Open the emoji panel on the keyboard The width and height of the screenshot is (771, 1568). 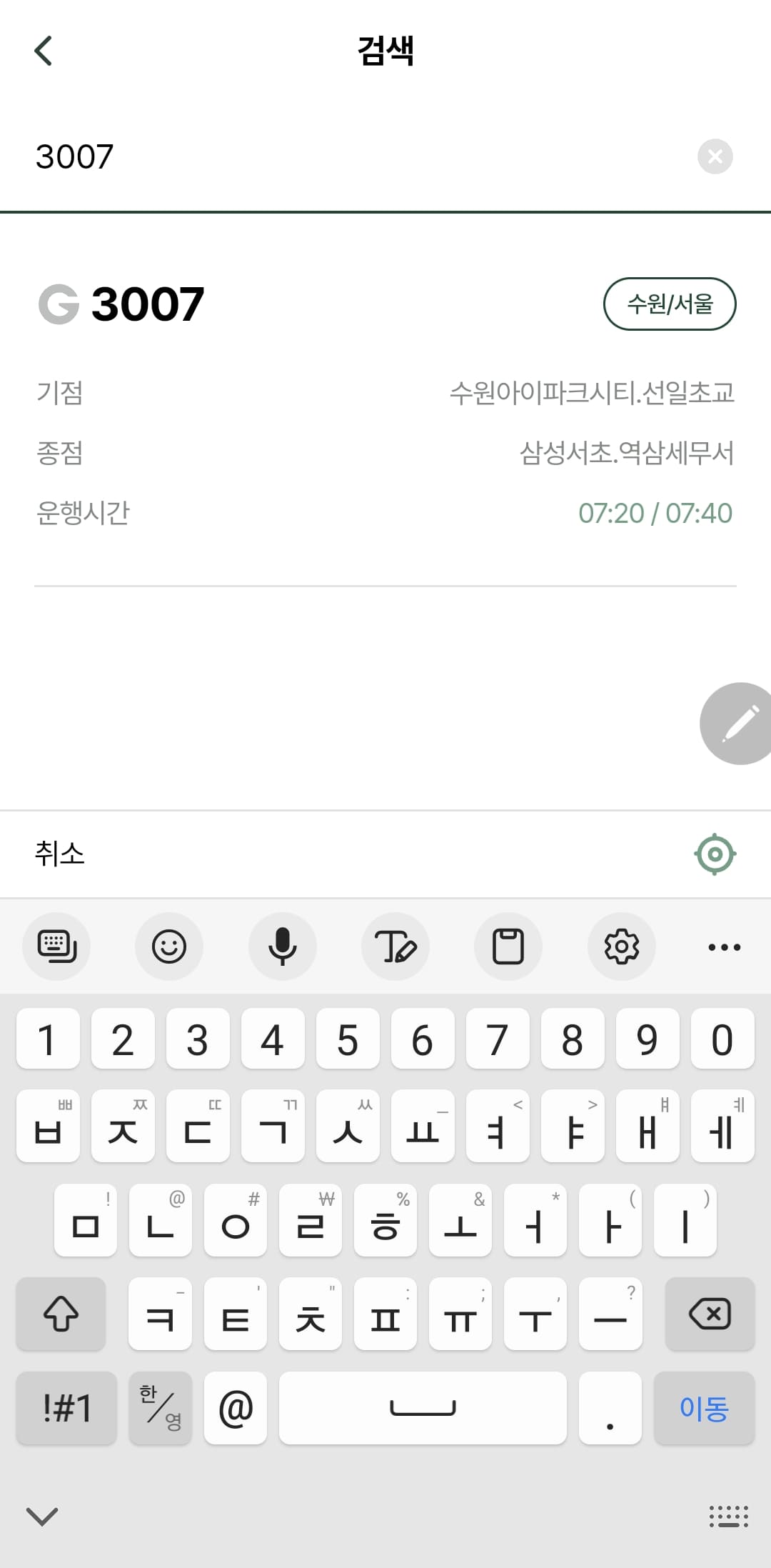point(169,947)
